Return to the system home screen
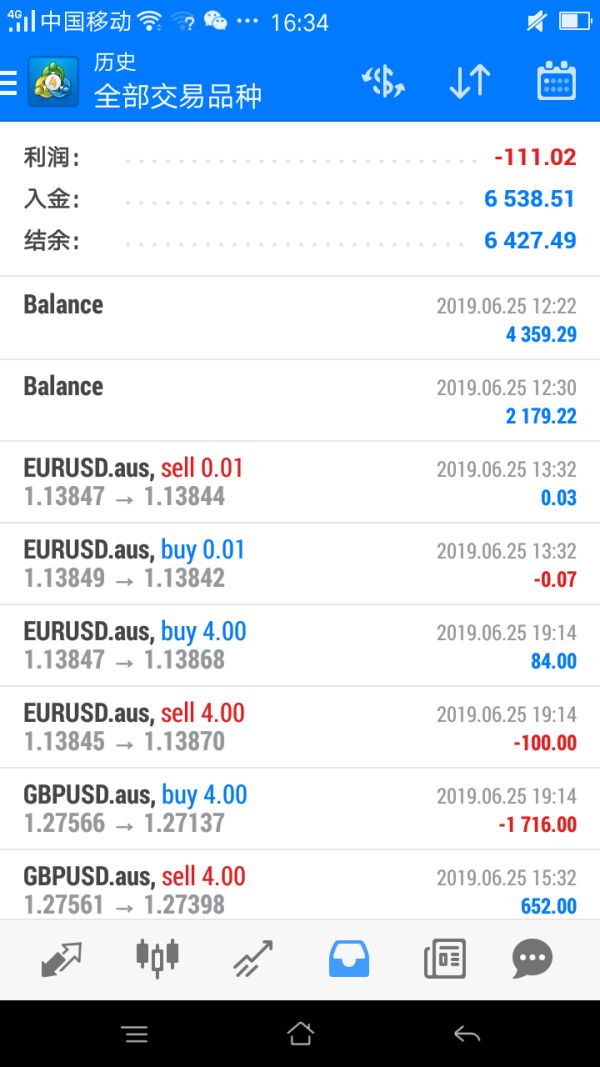The width and height of the screenshot is (600, 1067). [x=300, y=1034]
